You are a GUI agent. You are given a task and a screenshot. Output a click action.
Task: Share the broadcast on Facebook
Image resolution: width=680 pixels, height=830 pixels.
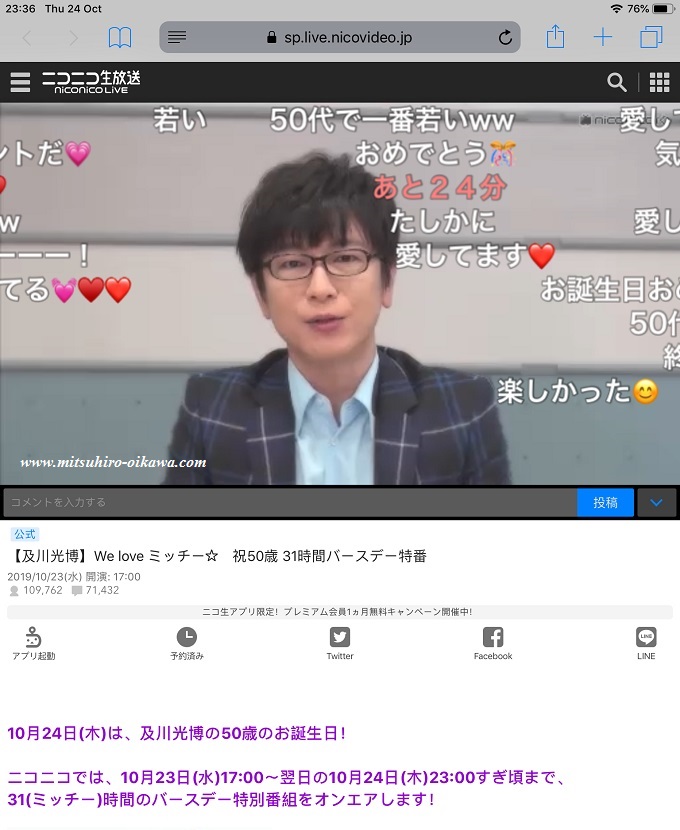pyautogui.click(x=493, y=643)
